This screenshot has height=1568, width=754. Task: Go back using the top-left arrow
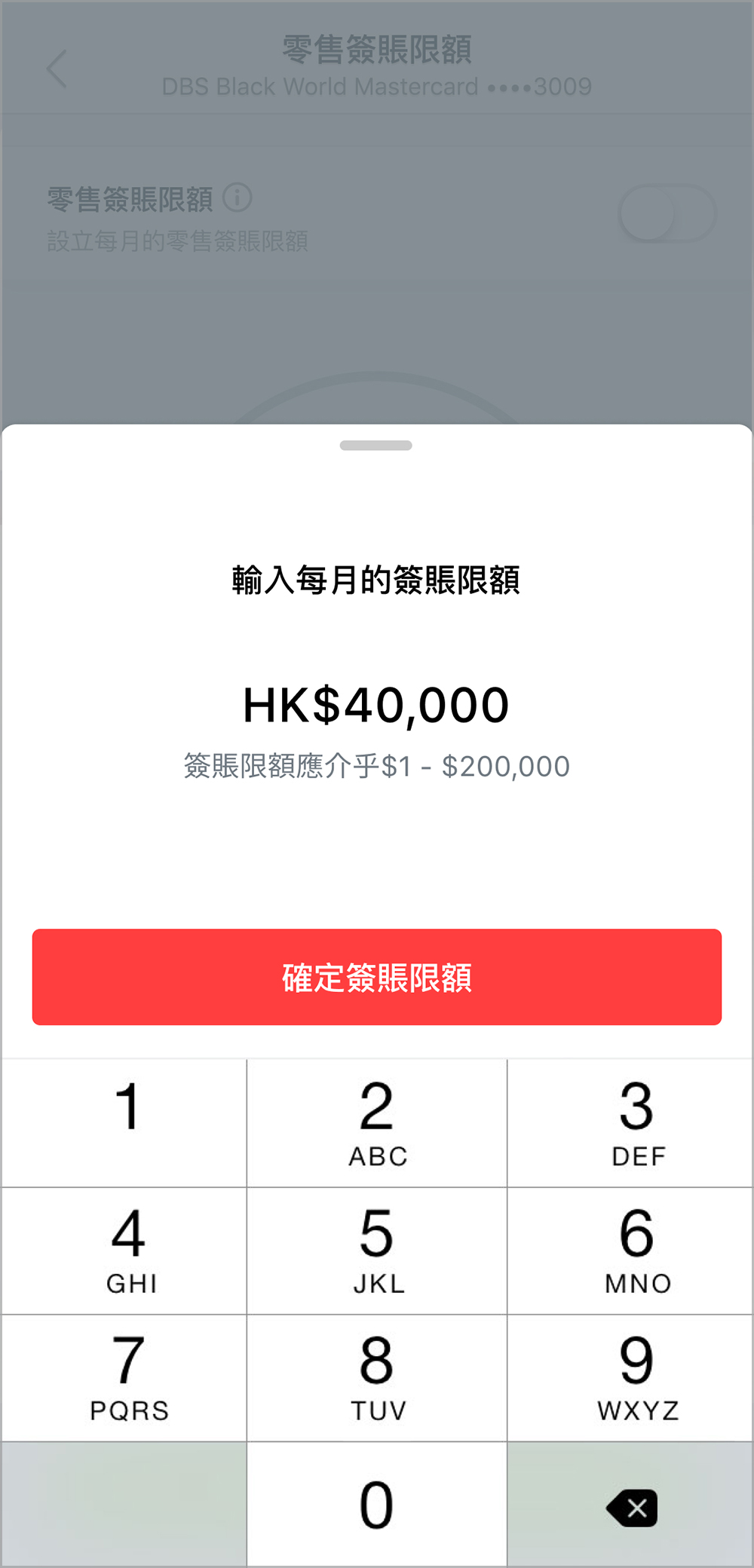point(57,69)
